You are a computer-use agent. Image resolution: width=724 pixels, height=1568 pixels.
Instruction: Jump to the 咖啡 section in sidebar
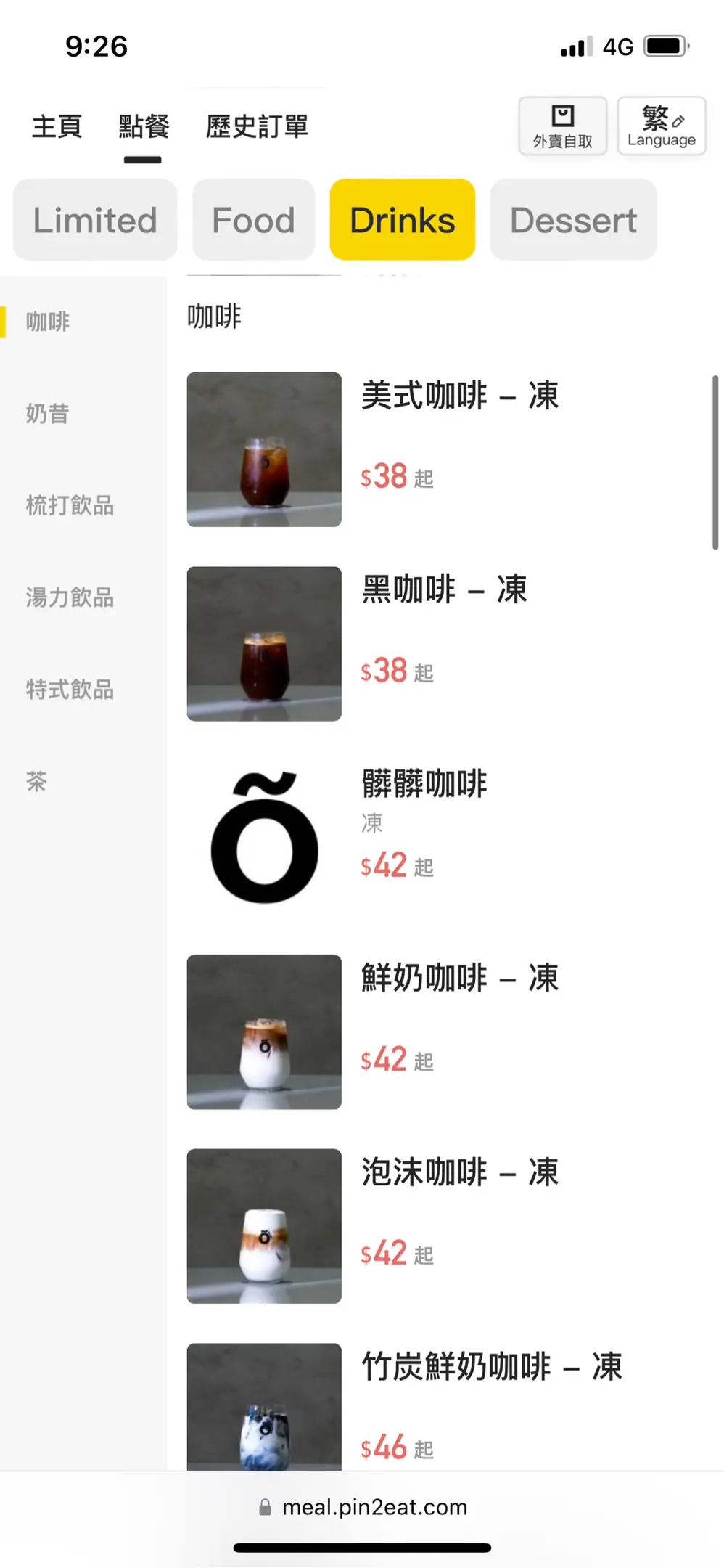[x=48, y=322]
